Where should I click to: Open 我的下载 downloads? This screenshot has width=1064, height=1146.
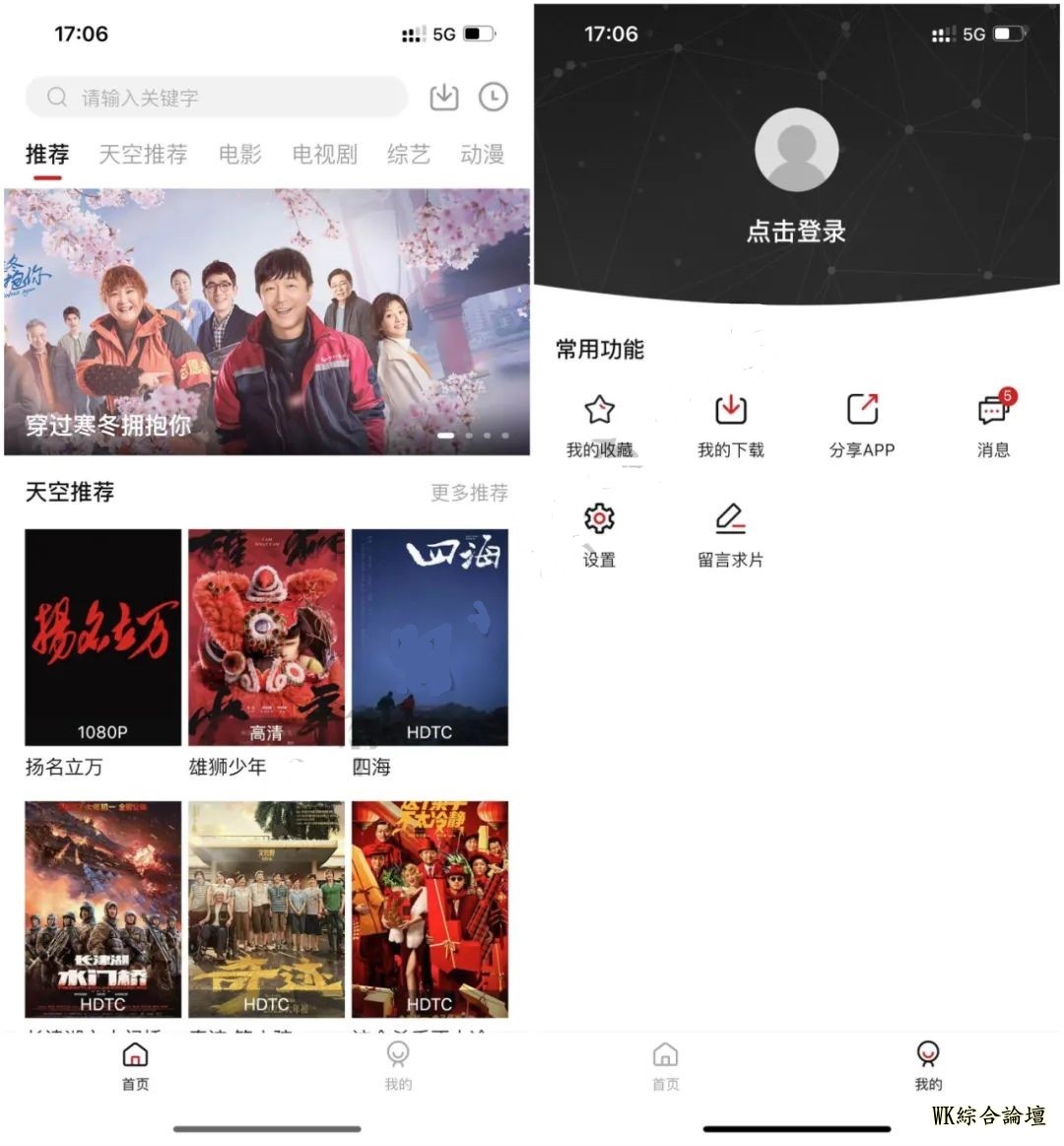730,426
